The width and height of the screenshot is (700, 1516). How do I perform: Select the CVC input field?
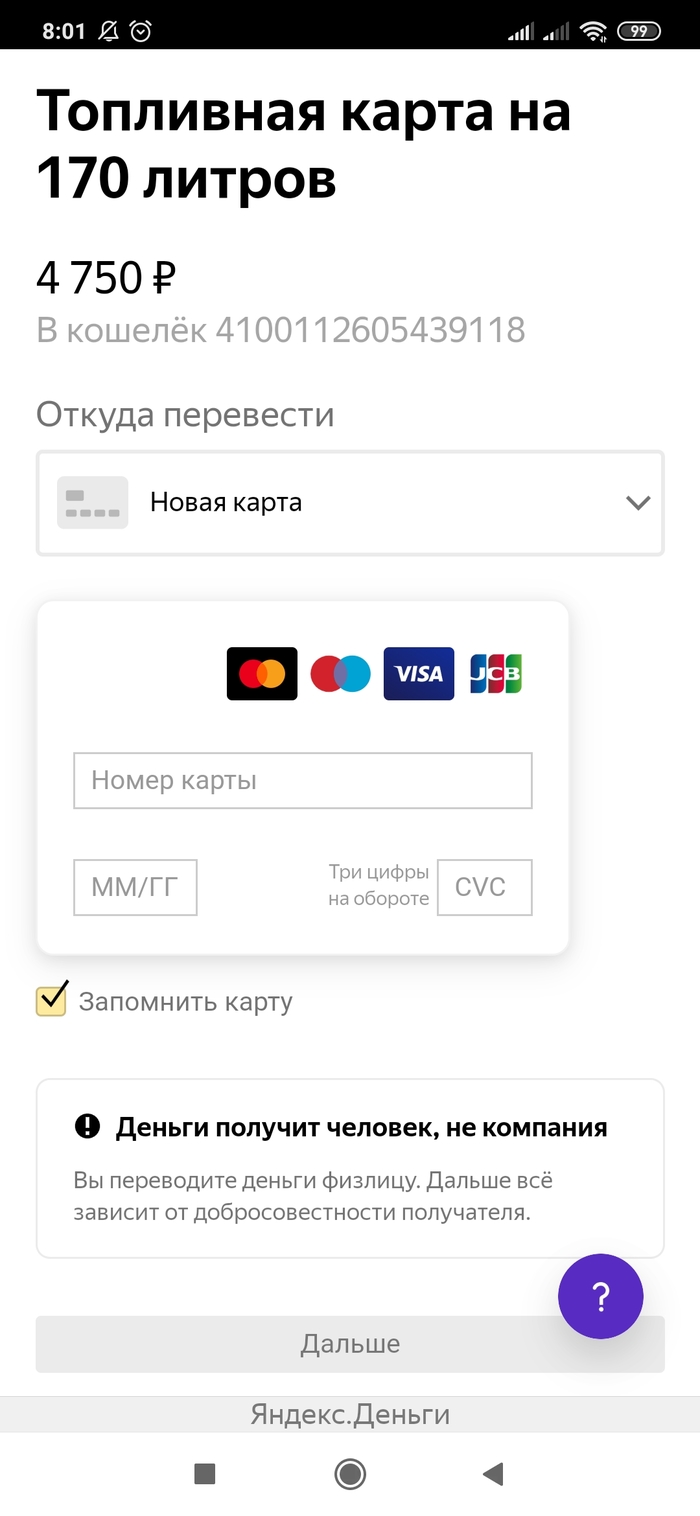[x=484, y=887]
